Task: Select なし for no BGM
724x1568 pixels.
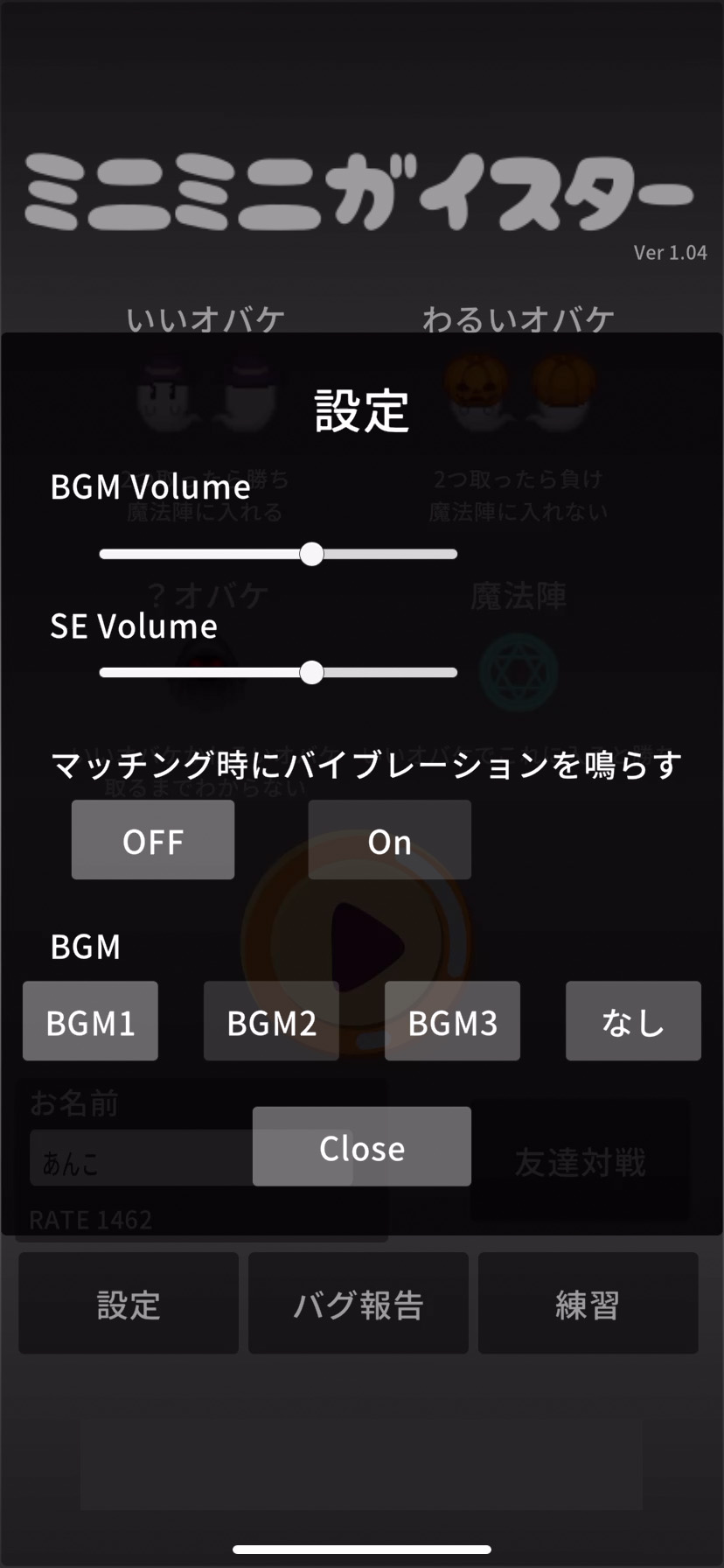Action: (633, 1021)
